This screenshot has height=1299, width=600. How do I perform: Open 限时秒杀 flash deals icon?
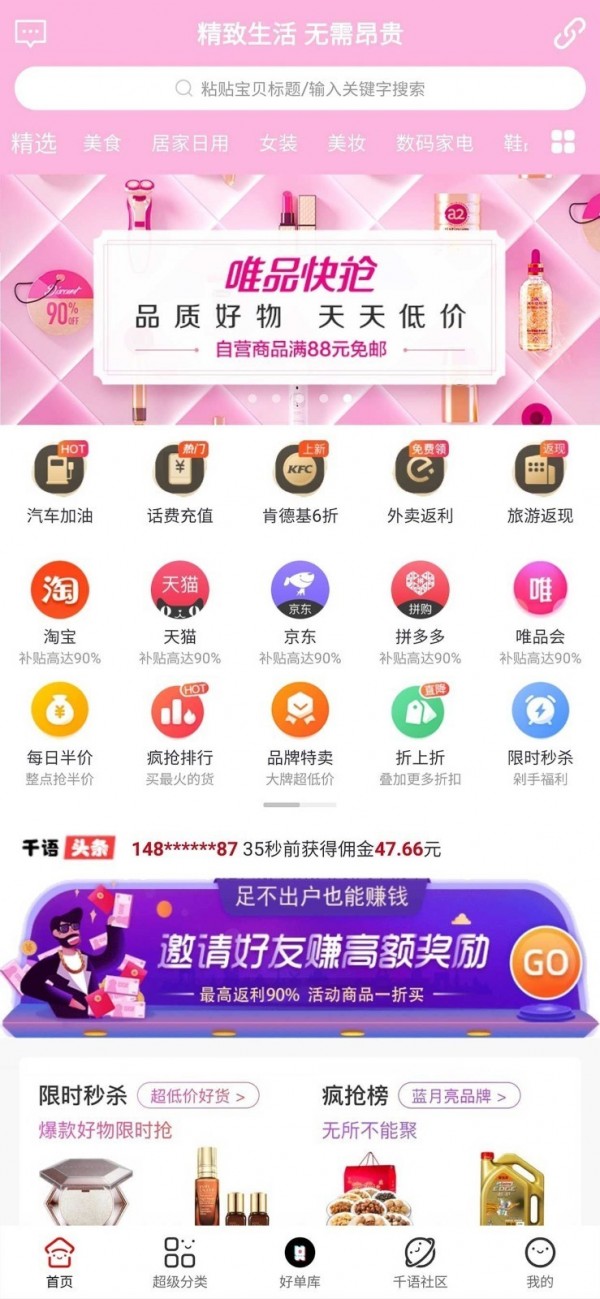coord(540,724)
